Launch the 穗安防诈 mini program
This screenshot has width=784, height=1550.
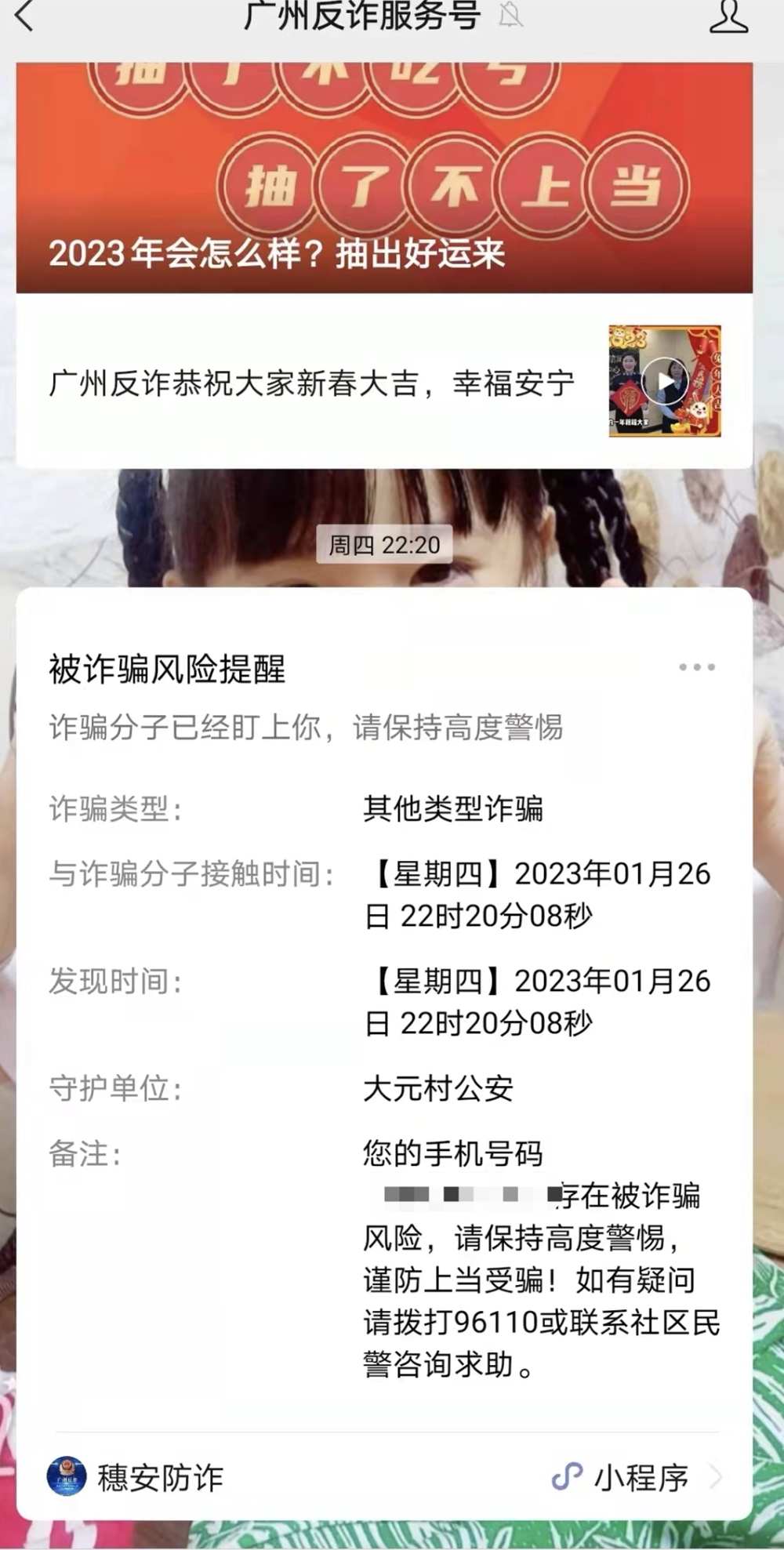(x=384, y=1477)
